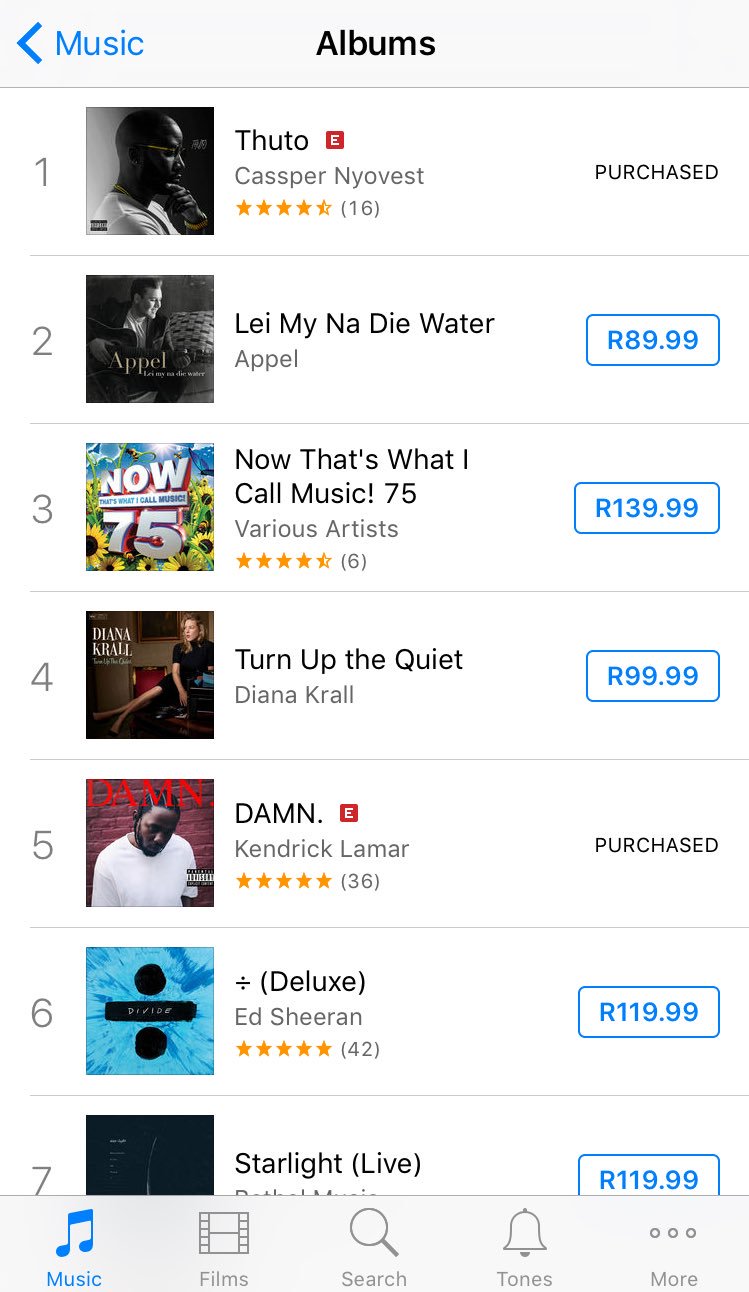The width and height of the screenshot is (749, 1292).
Task: Buy Now That's What I Call Music! 75
Action: click(x=646, y=508)
